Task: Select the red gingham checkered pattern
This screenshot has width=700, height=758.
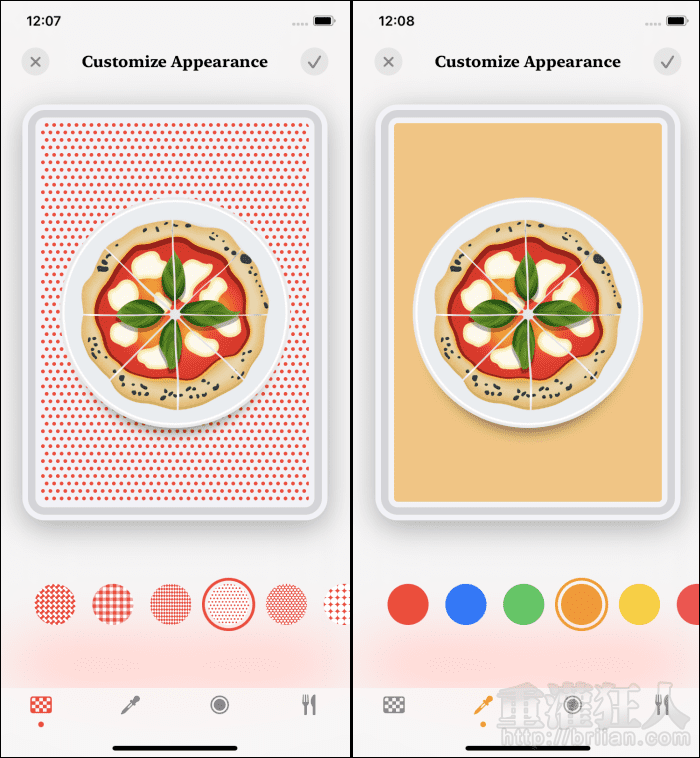Action: coord(113,604)
